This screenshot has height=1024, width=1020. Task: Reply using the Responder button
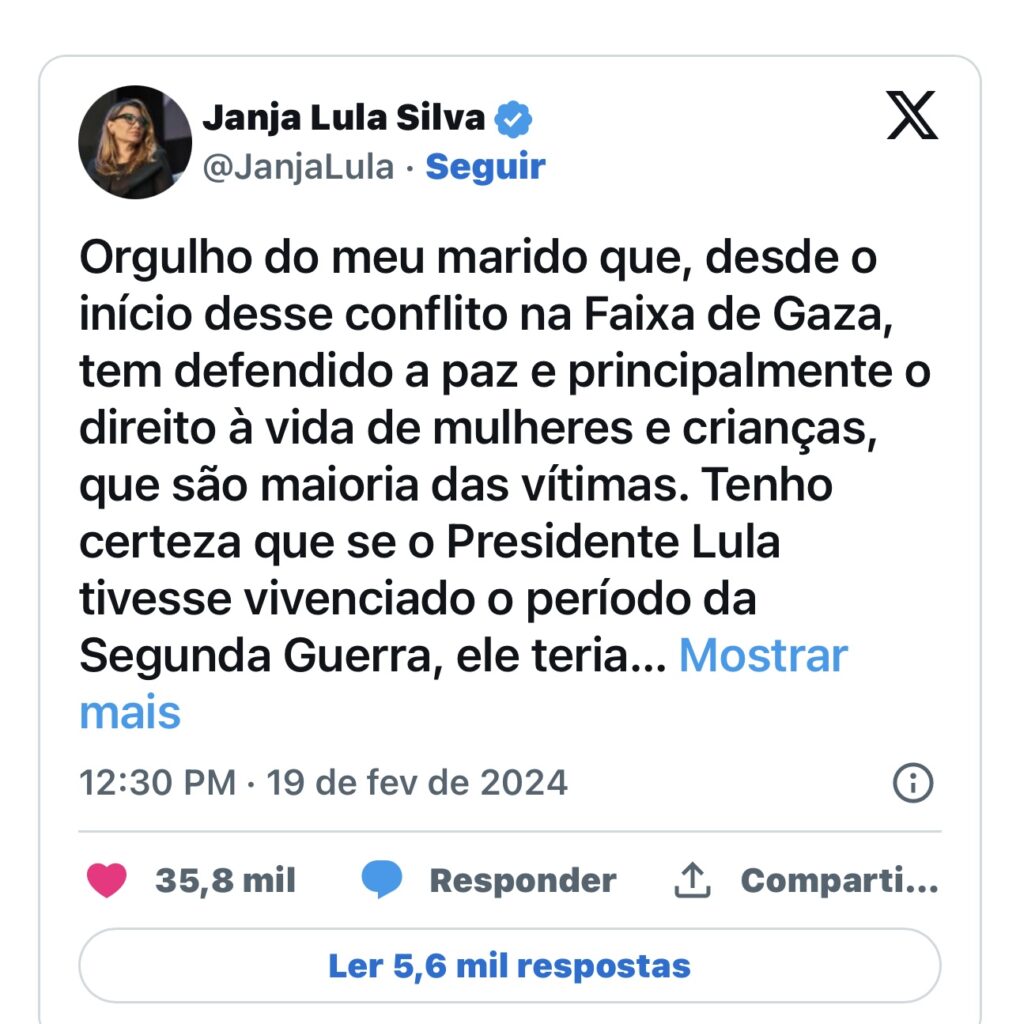(x=489, y=881)
